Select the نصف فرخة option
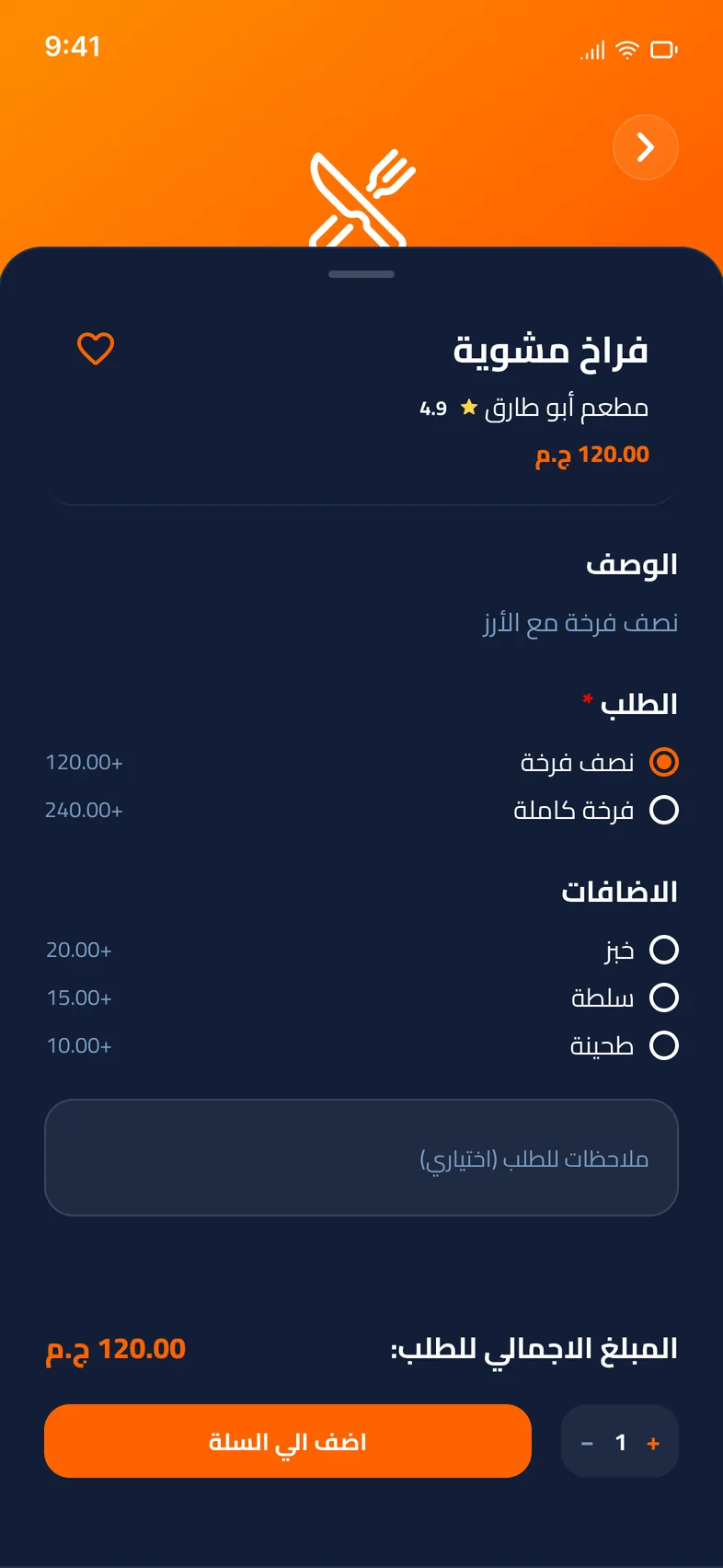Screen dimensions: 723x1568 (x=664, y=762)
